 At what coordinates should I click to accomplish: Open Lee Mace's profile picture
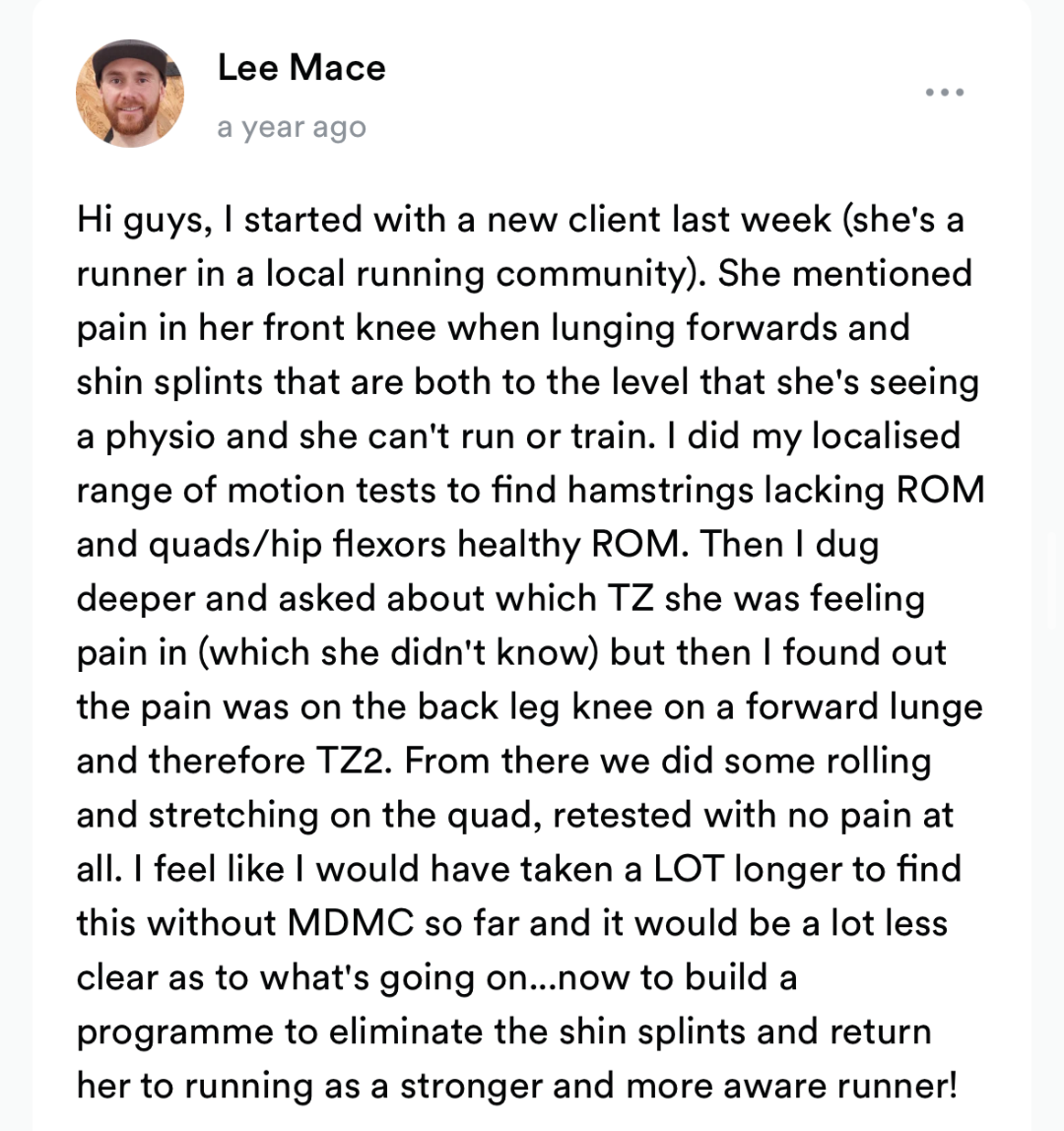pos(130,95)
